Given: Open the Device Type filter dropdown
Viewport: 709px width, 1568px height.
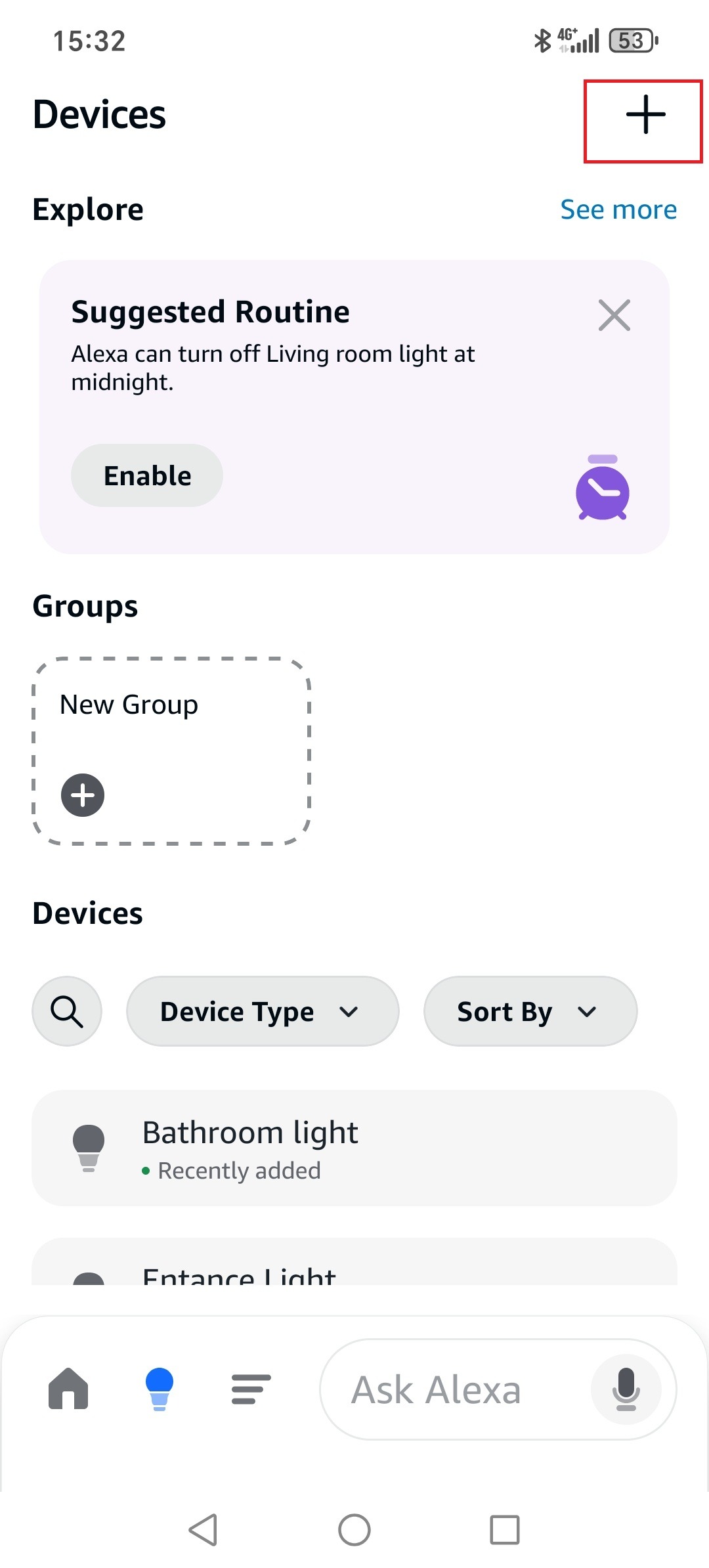Looking at the screenshot, I should click(x=262, y=1011).
